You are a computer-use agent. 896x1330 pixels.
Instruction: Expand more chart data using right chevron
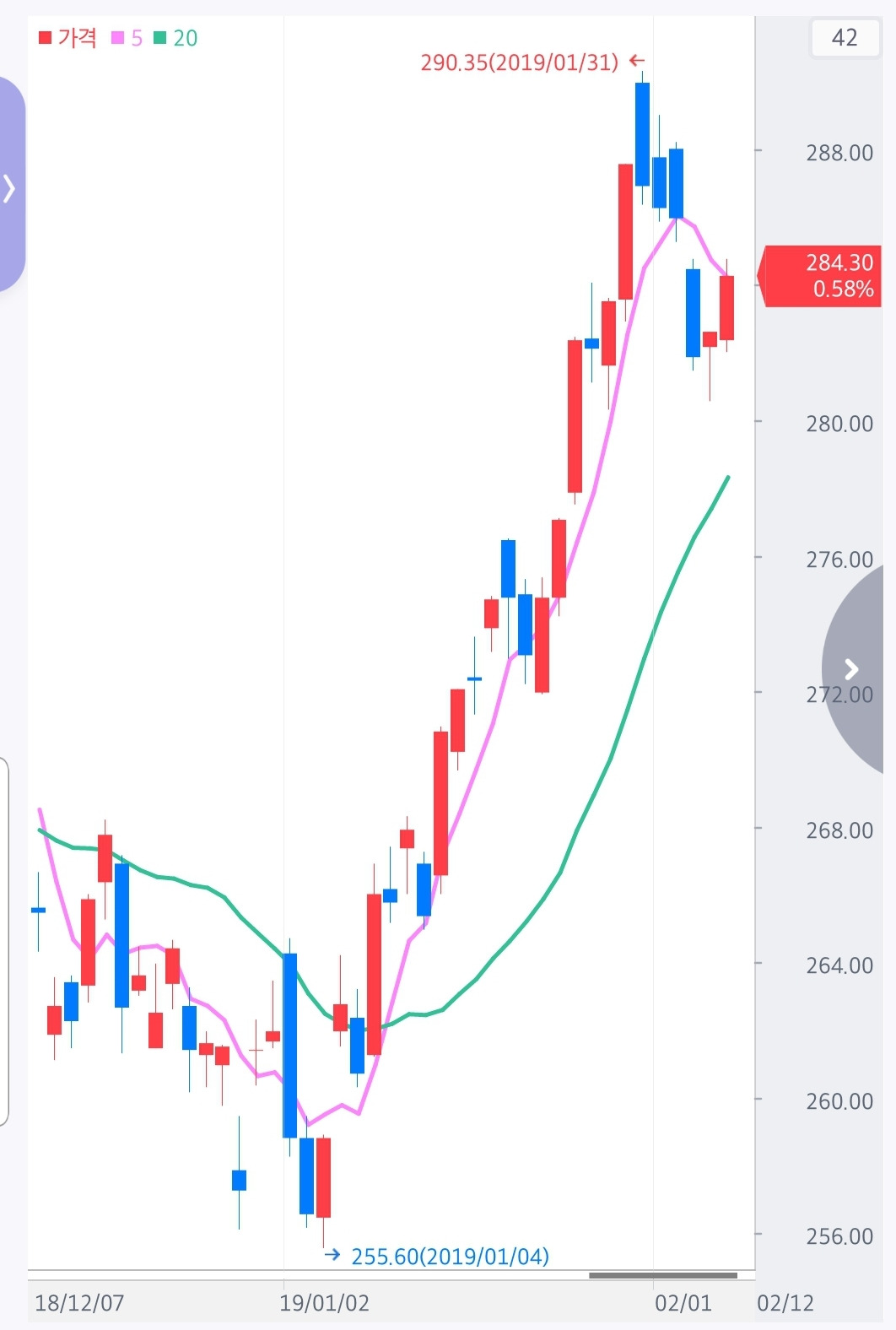(x=852, y=669)
